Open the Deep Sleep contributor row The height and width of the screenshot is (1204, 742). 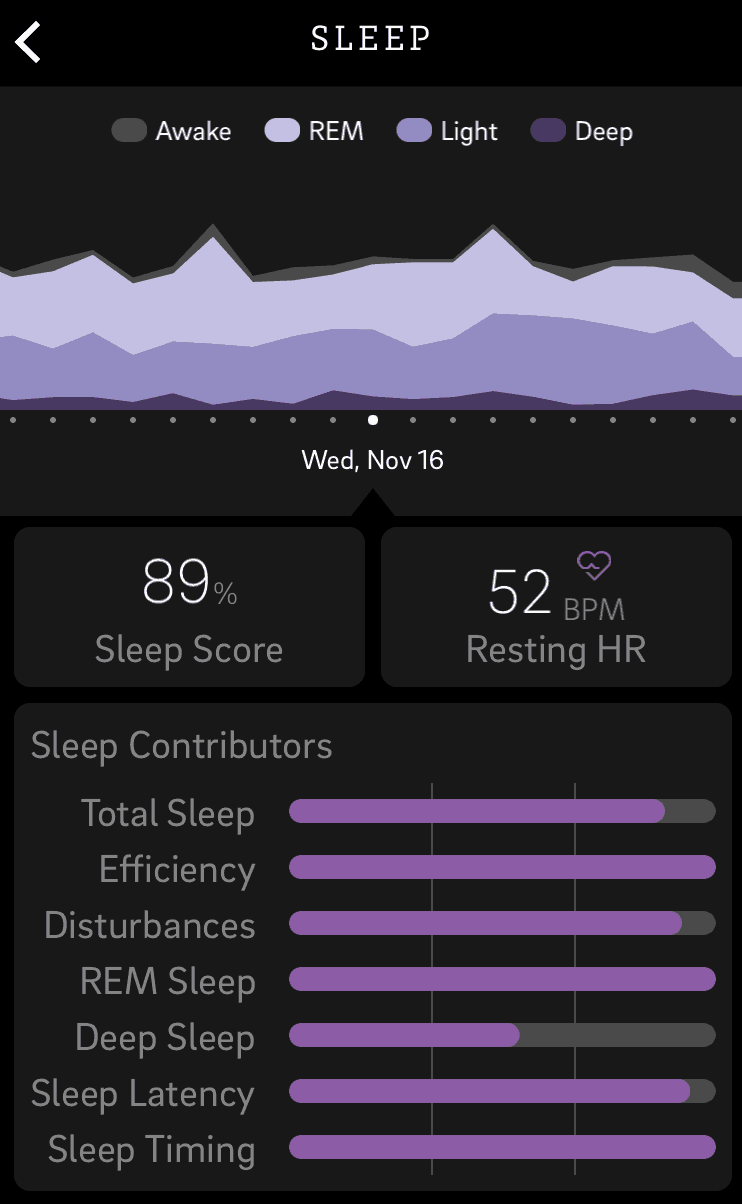point(372,1036)
